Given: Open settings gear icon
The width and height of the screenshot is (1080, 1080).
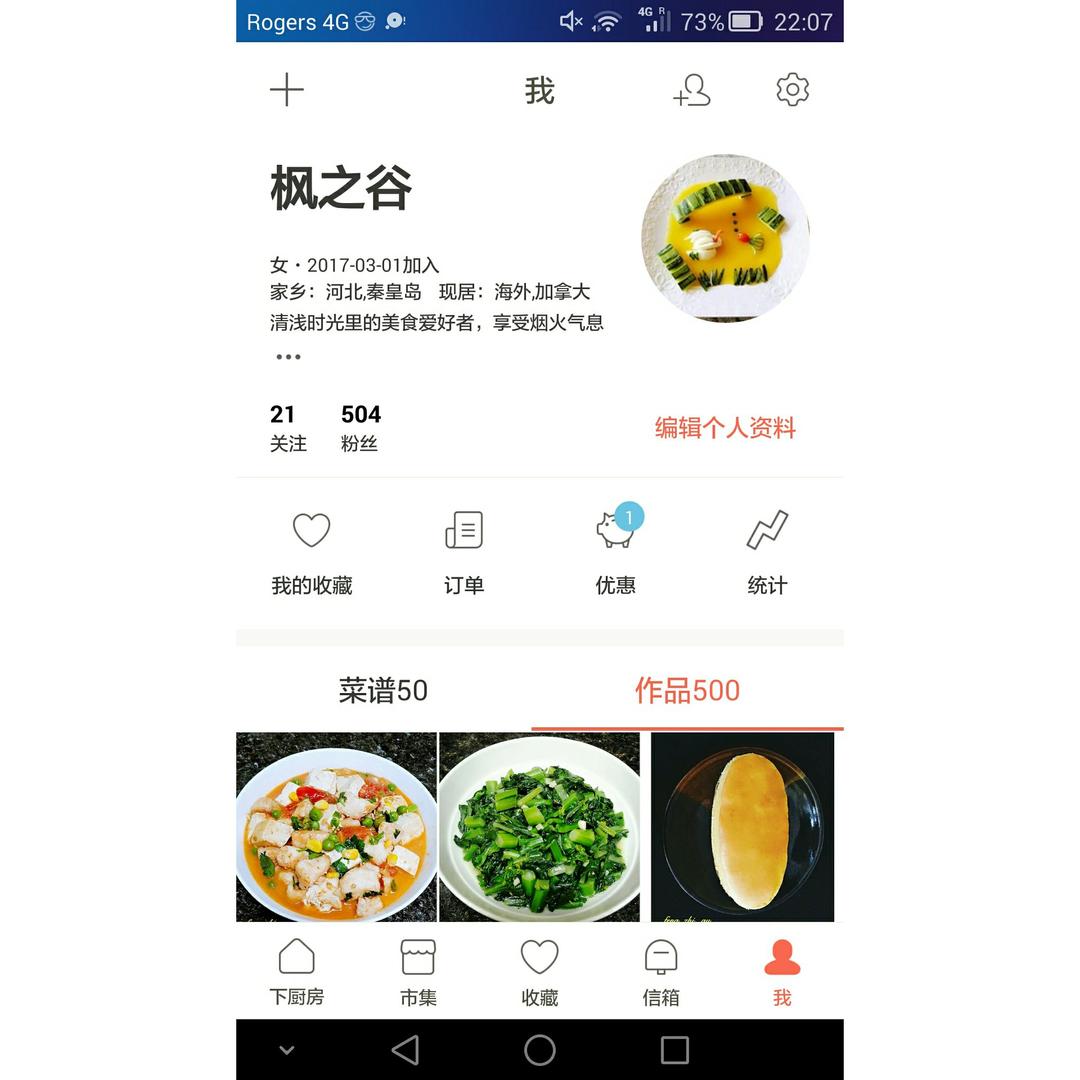Looking at the screenshot, I should 793,90.
